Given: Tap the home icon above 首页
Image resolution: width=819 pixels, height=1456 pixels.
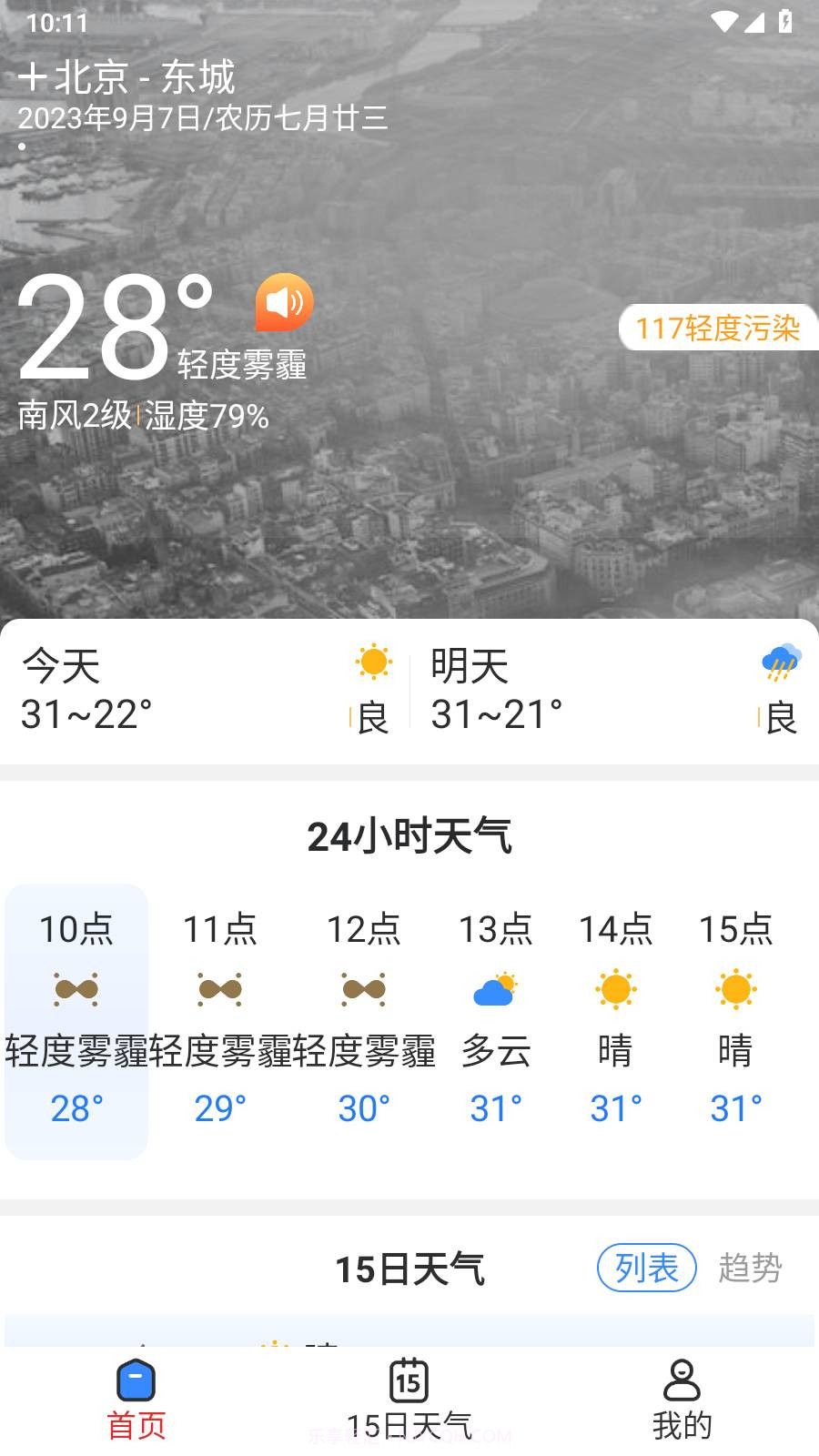Looking at the screenshot, I should click(x=136, y=1380).
